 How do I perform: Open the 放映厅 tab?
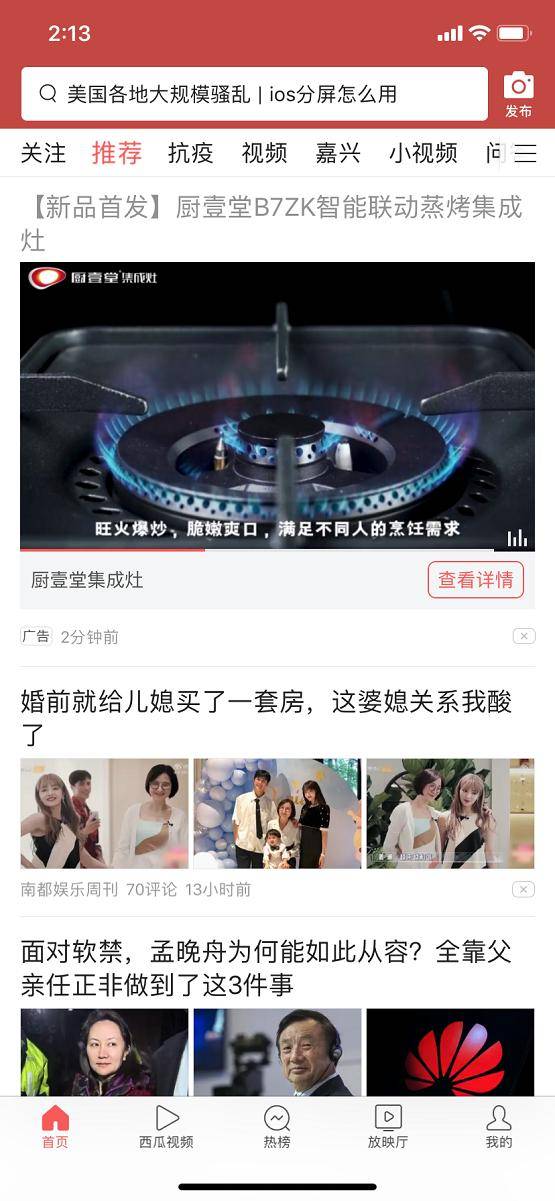[388, 1127]
